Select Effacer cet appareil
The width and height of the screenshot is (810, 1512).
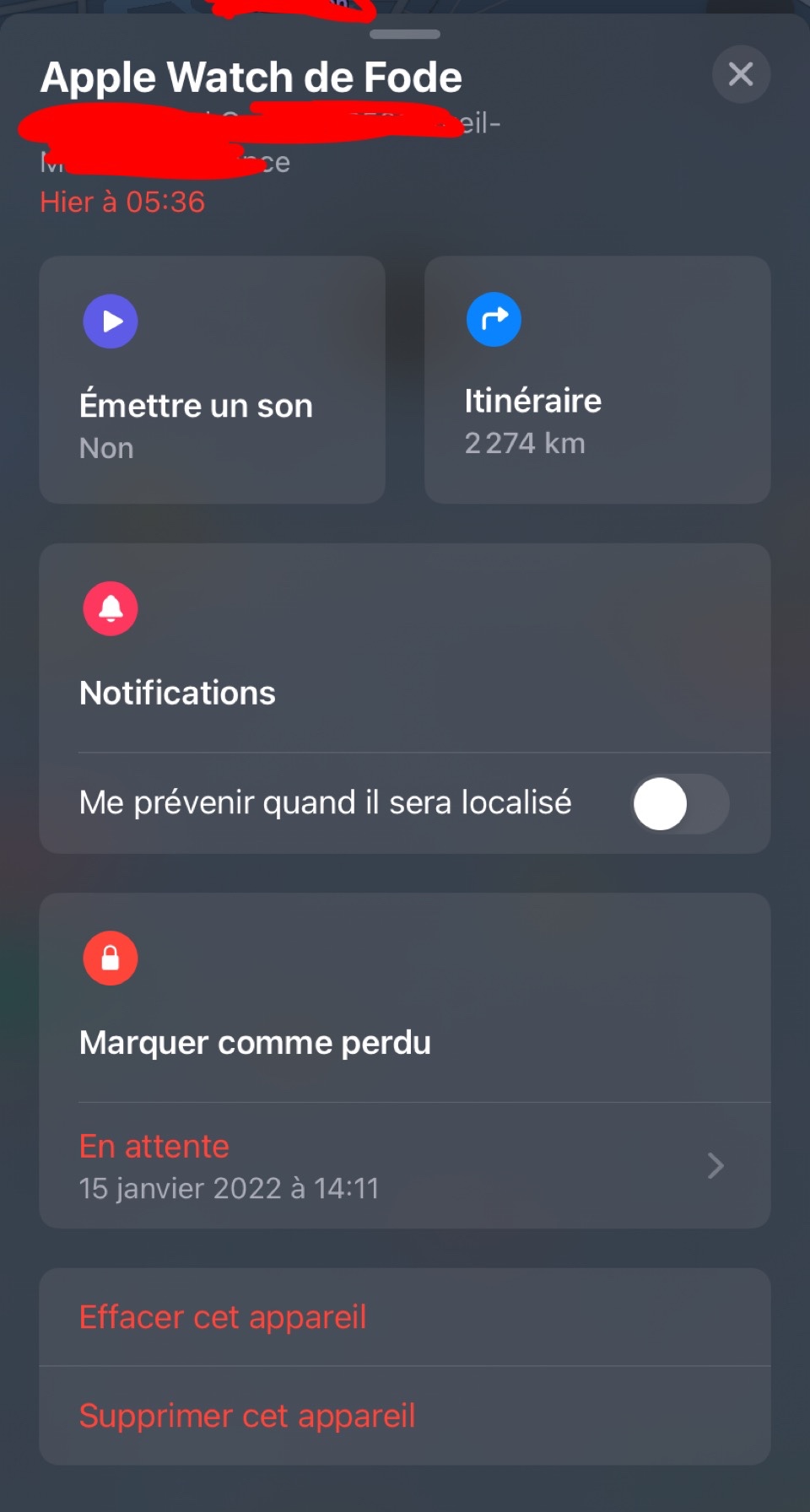(405, 1317)
